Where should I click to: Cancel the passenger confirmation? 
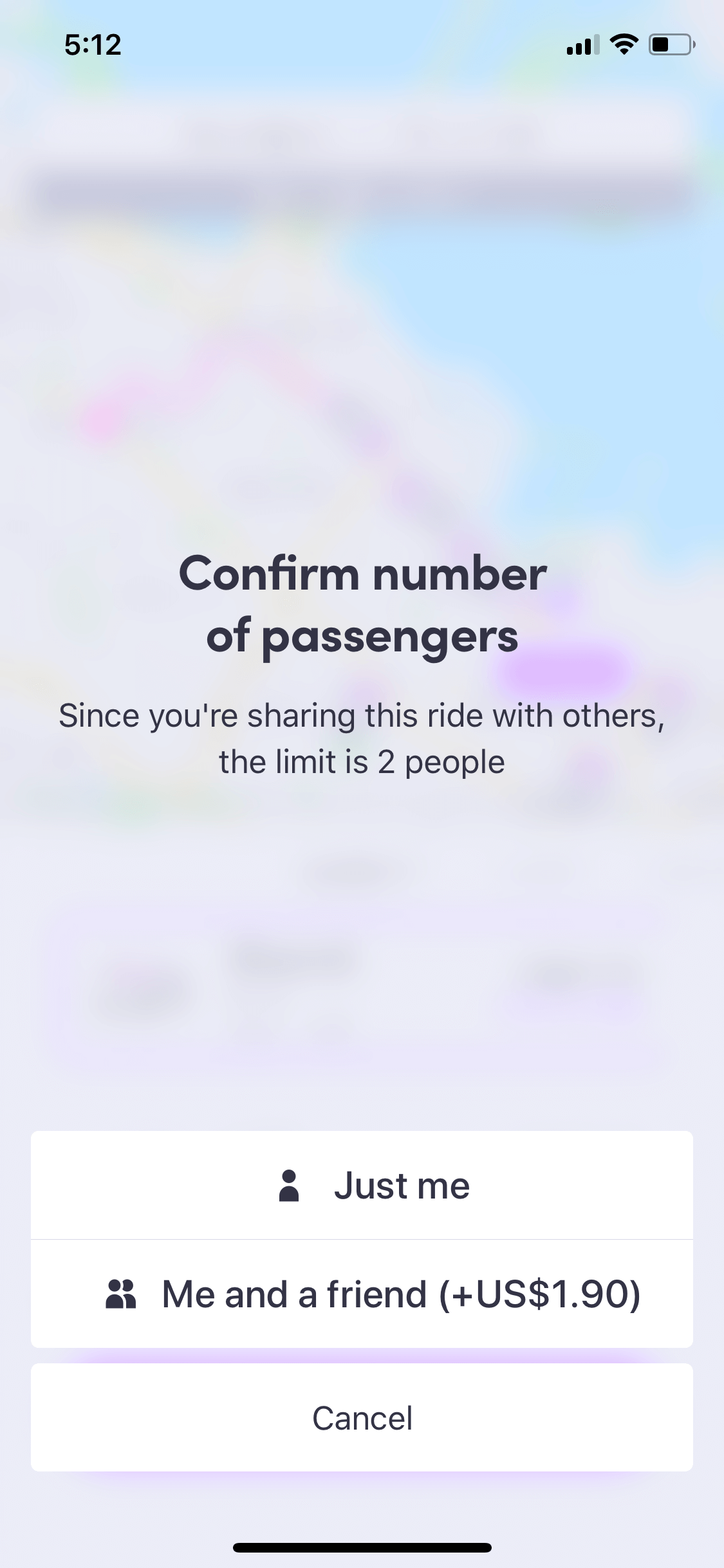(362, 1417)
